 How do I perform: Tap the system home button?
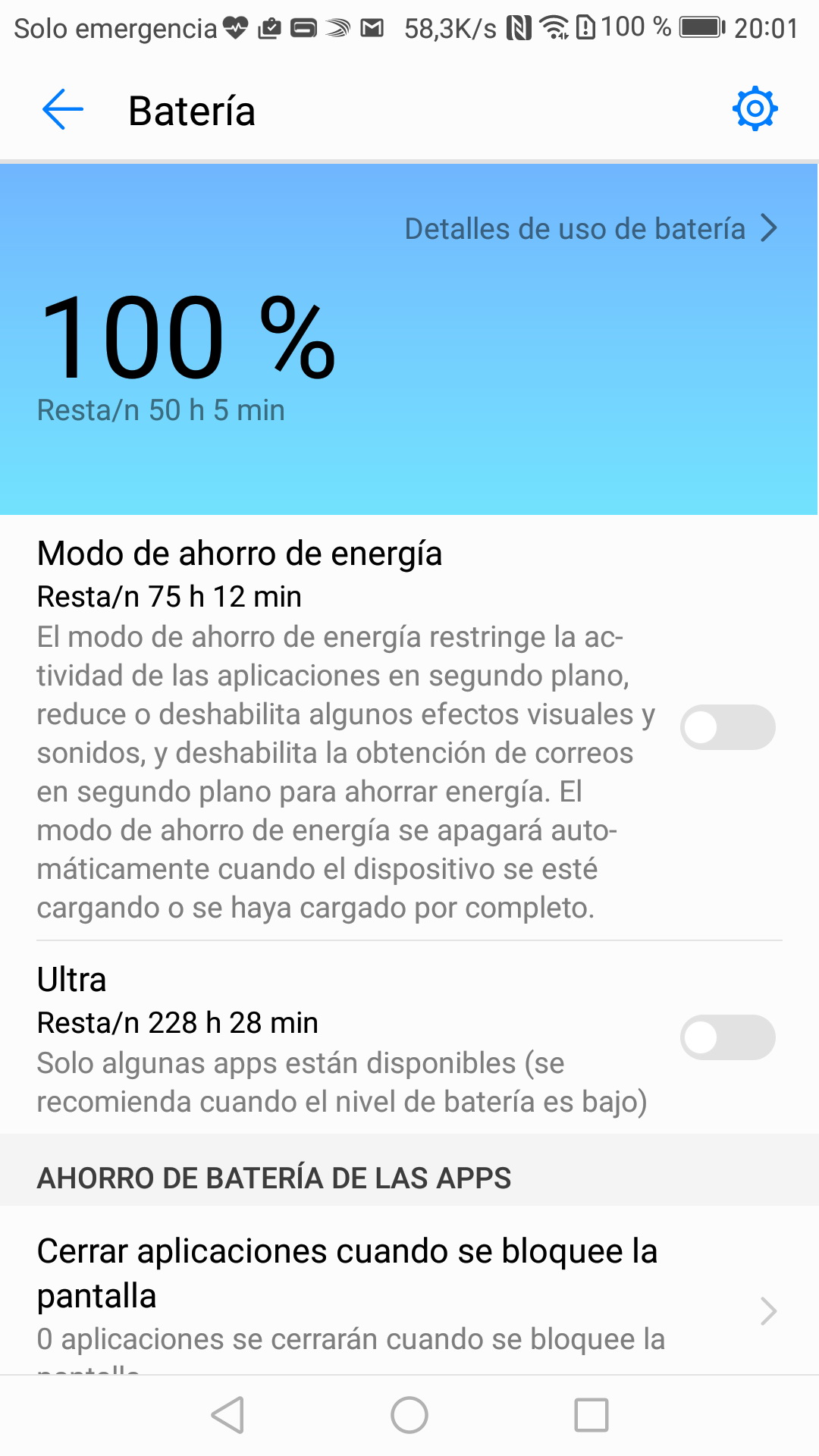(x=409, y=1415)
